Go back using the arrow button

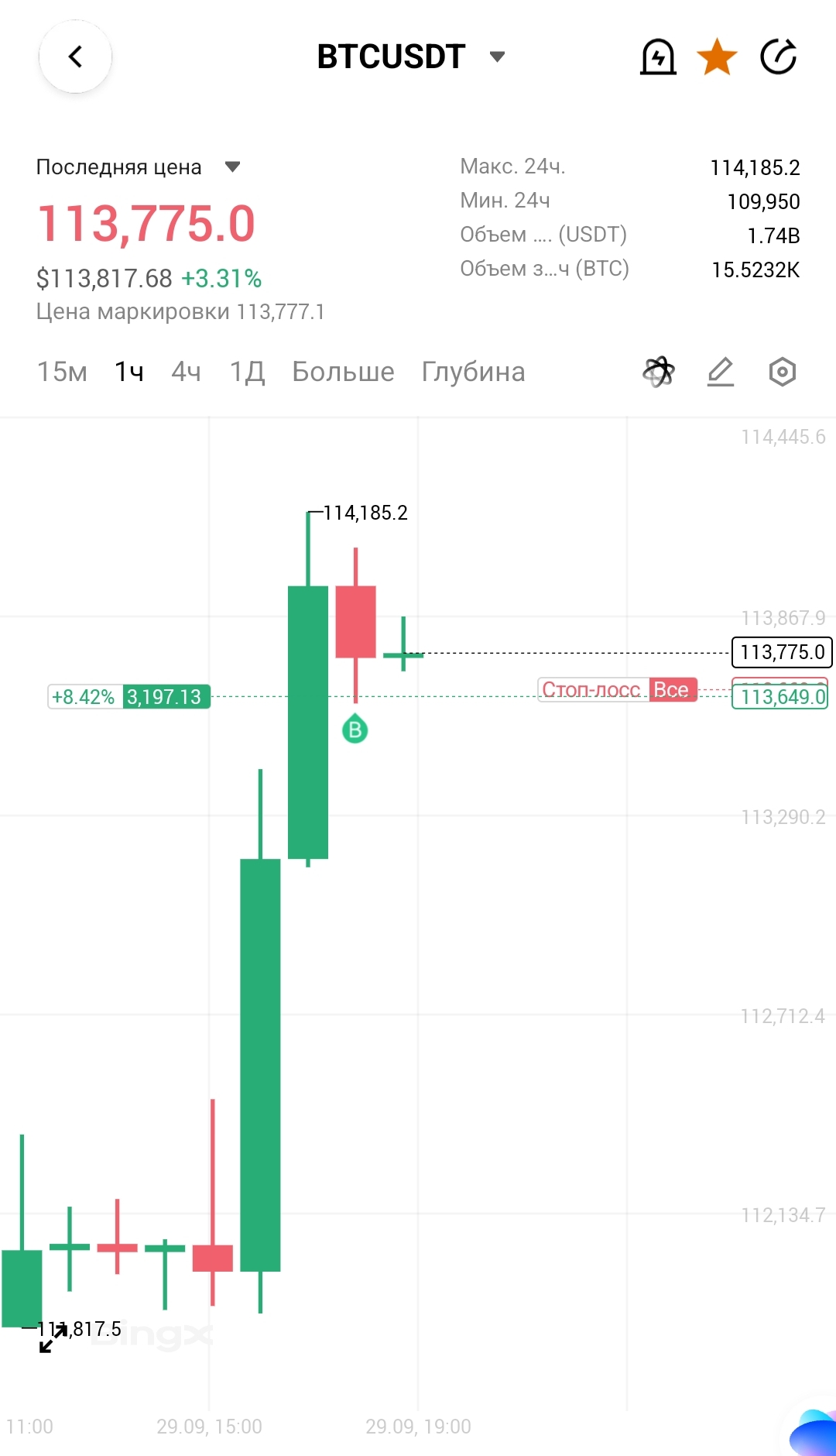click(x=75, y=57)
